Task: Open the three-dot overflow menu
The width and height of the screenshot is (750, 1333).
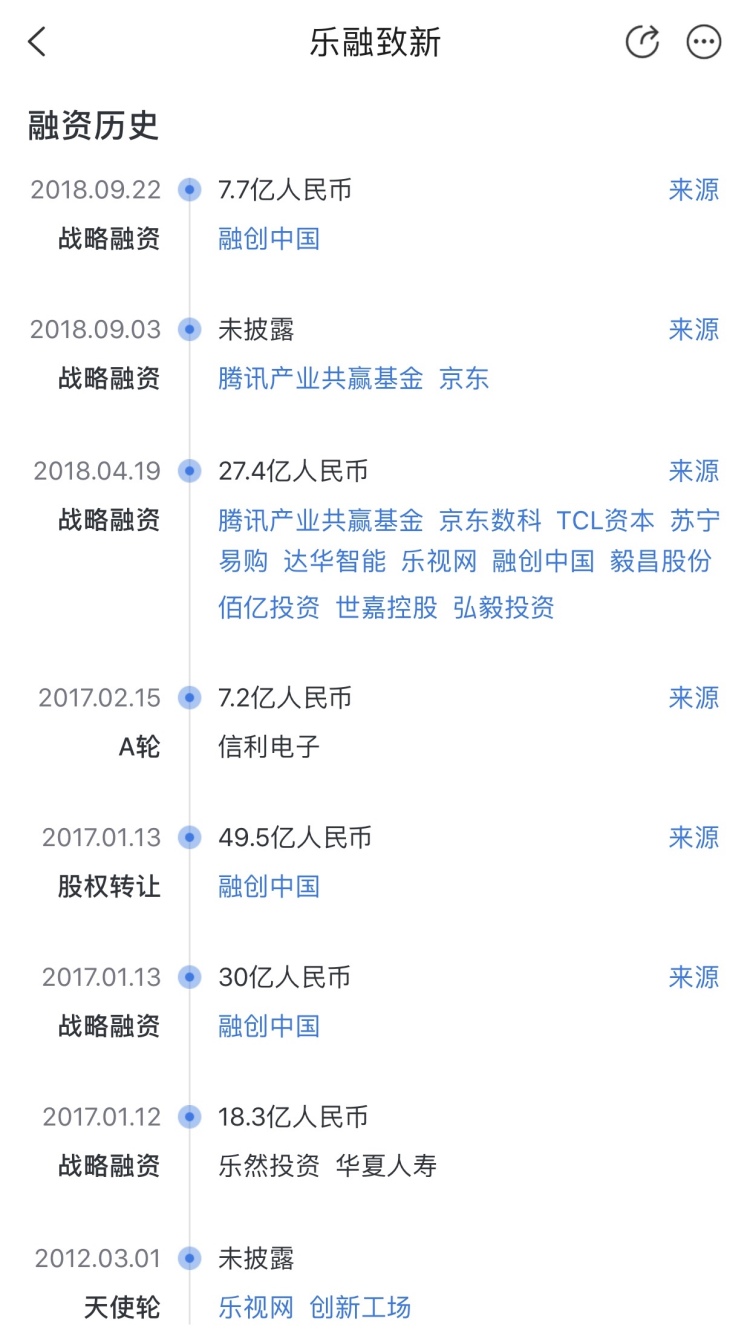Action: click(x=703, y=42)
